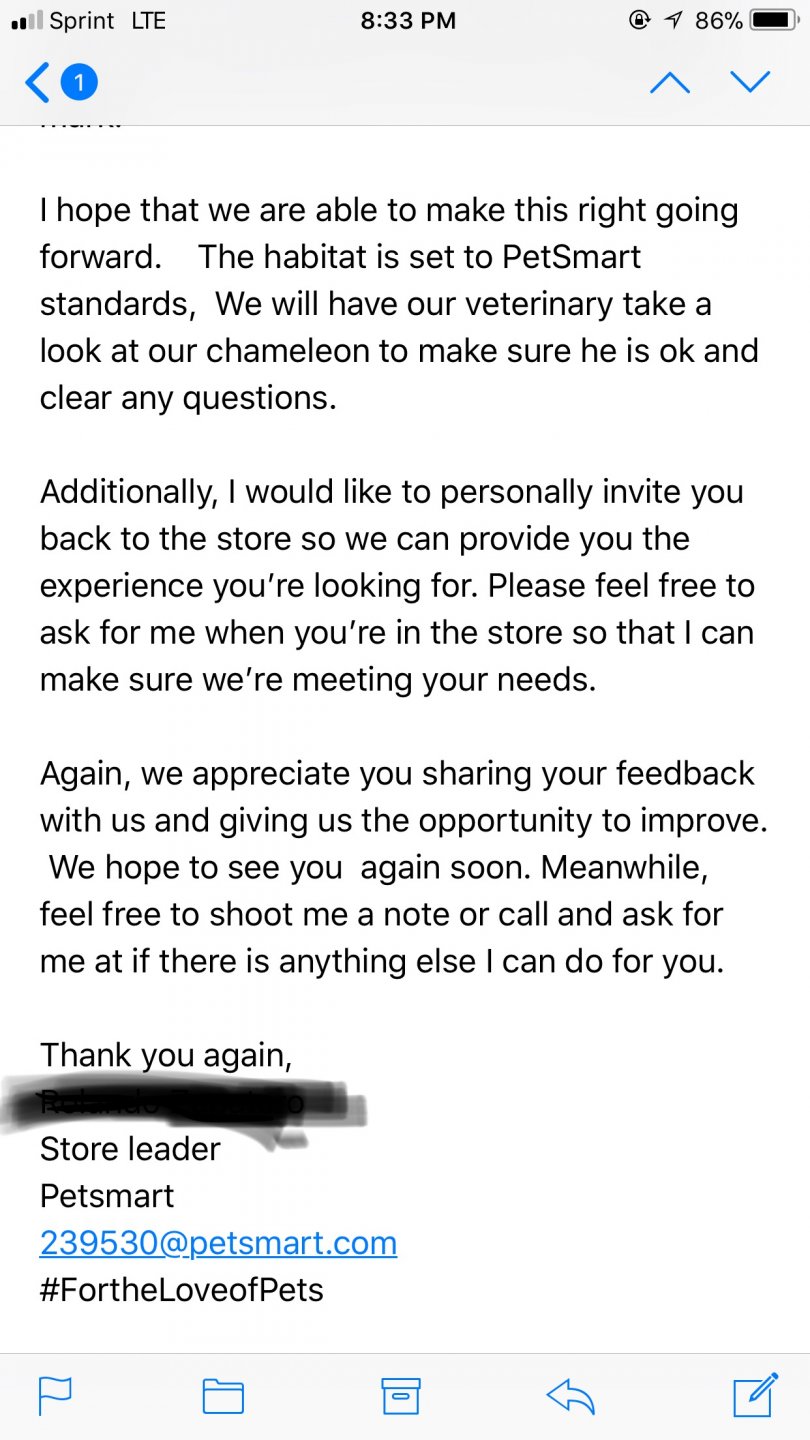Jump to the next message
The height and width of the screenshot is (1440, 810).
[x=750, y=82]
